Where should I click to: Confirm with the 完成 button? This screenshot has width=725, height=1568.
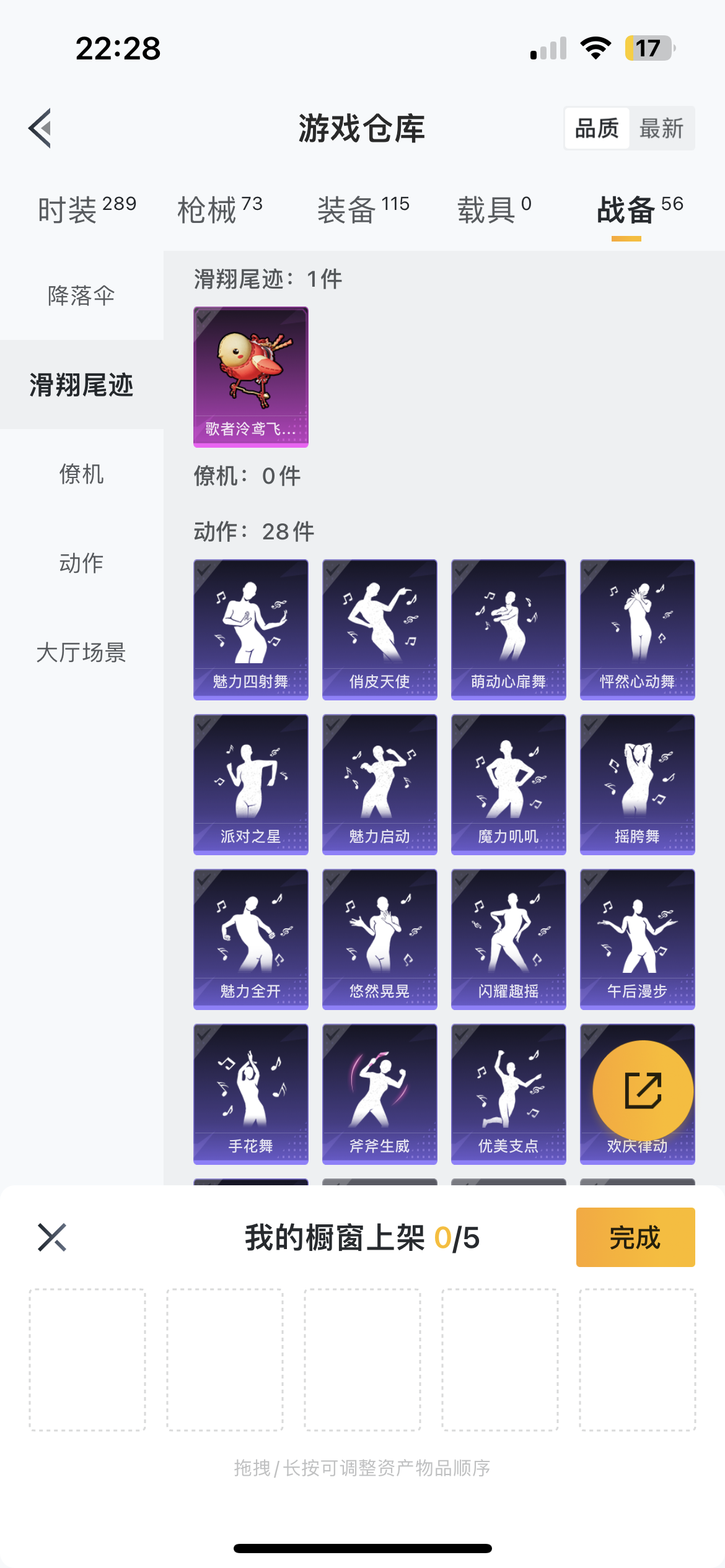point(635,1237)
